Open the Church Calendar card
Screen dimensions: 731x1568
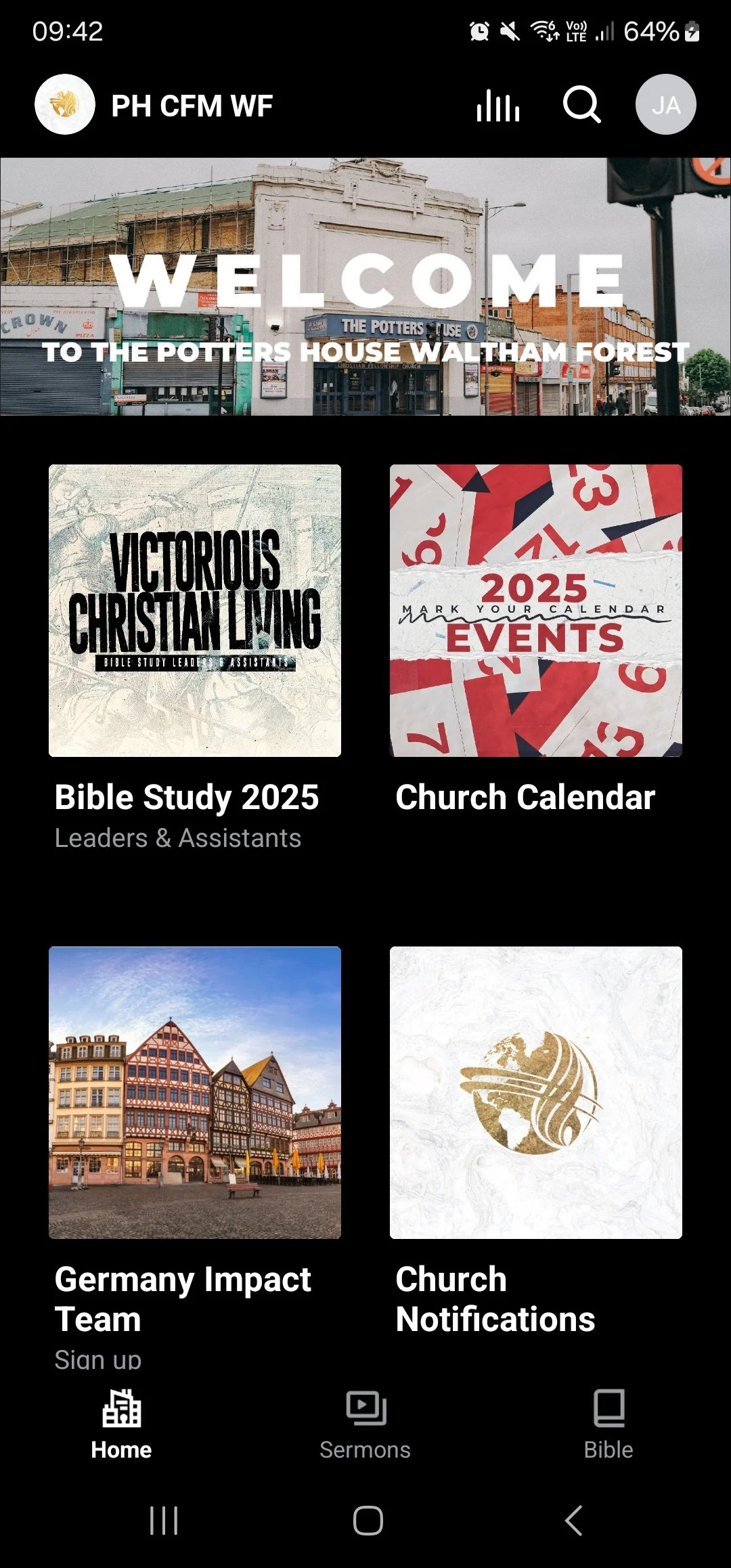click(536, 611)
